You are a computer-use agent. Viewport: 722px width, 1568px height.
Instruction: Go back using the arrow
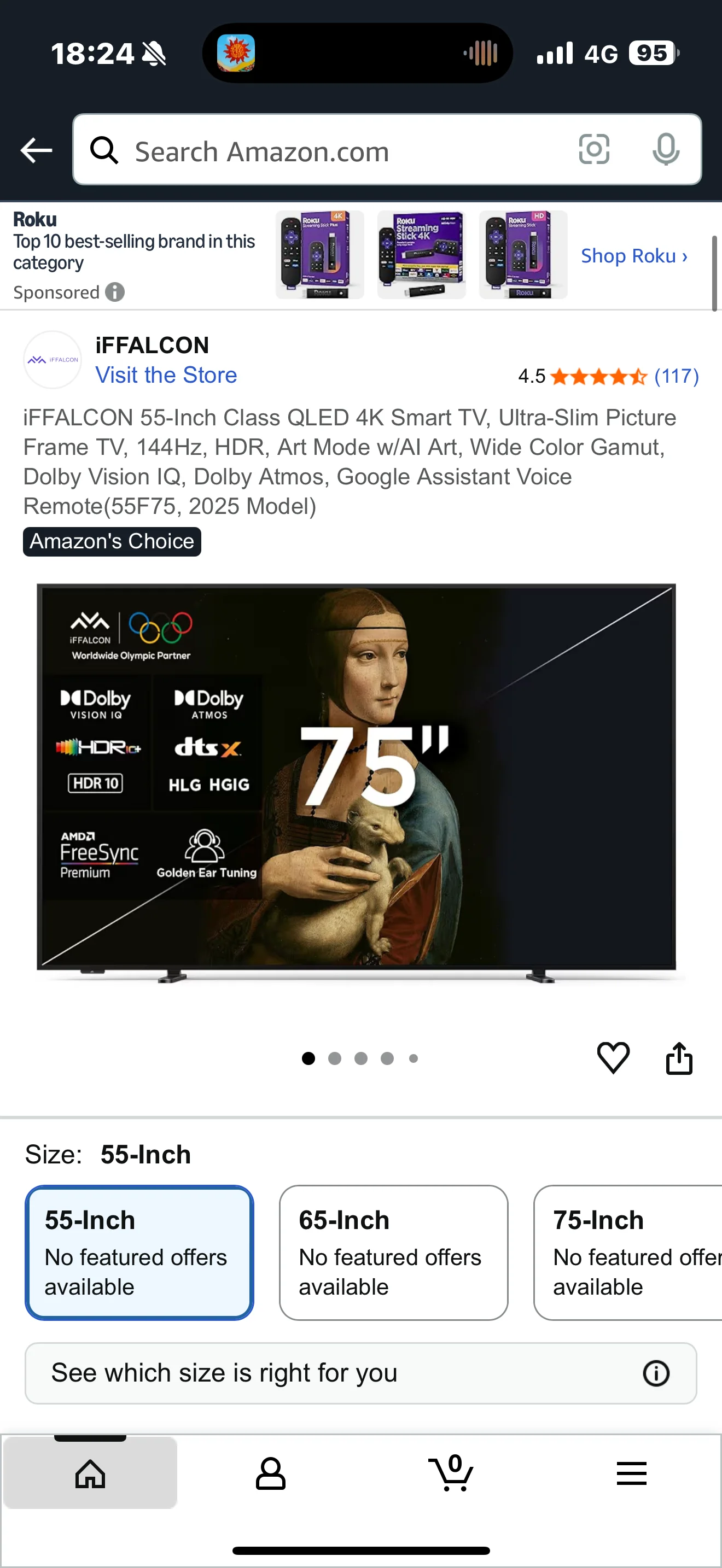37,150
